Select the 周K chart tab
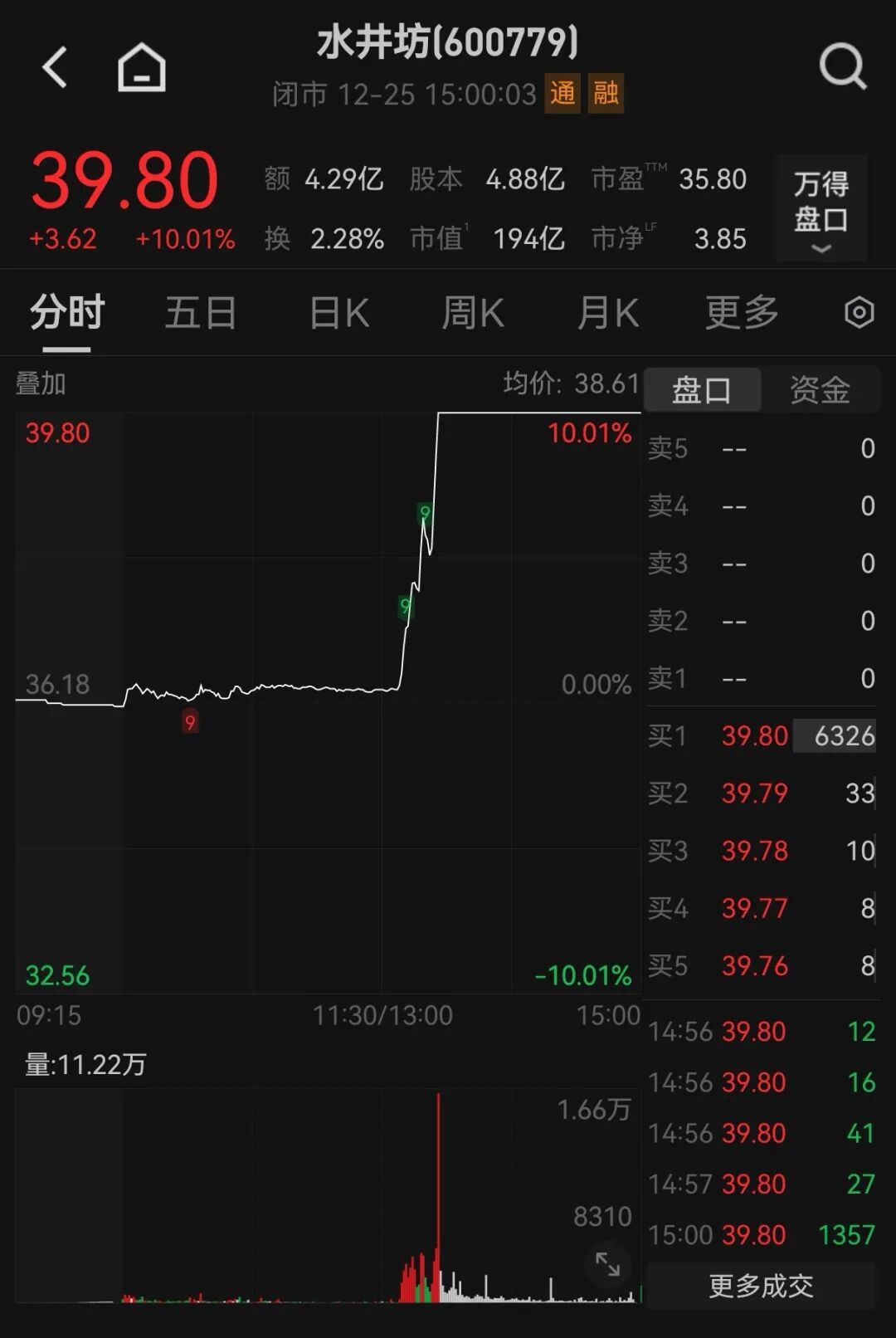The image size is (896, 1338). pos(473,313)
